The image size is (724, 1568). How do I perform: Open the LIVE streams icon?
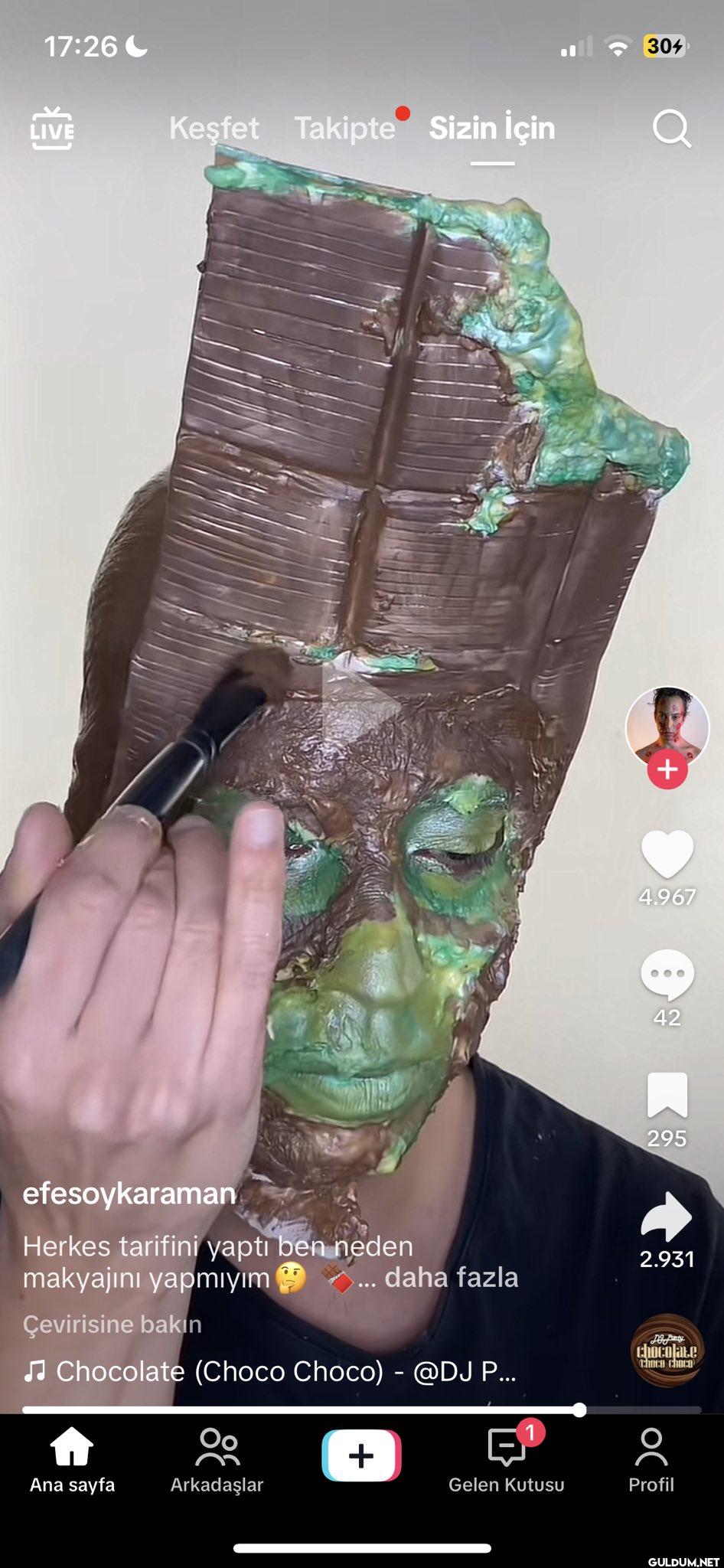pos(52,129)
